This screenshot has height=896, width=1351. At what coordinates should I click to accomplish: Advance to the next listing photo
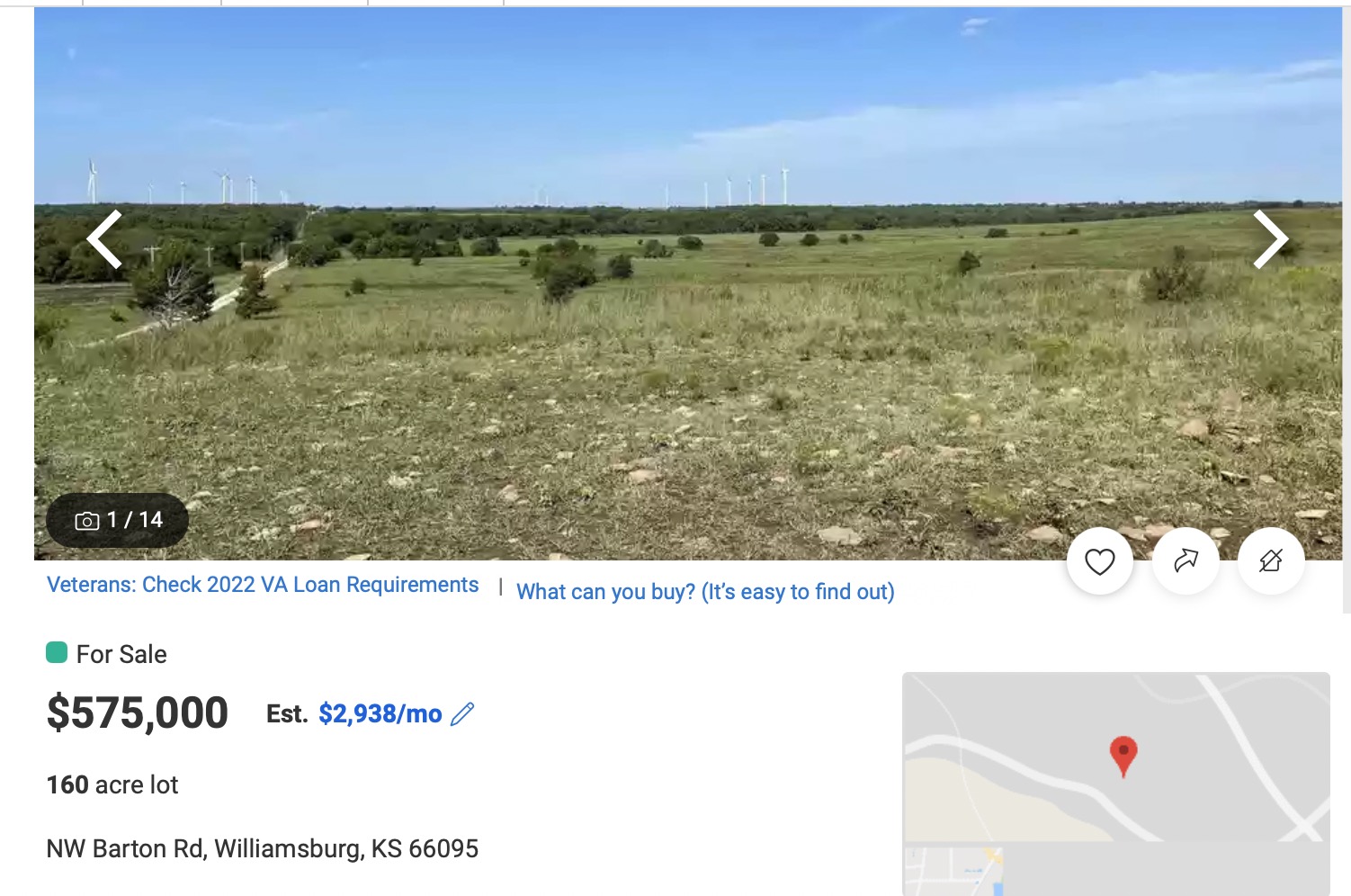pos(1270,239)
